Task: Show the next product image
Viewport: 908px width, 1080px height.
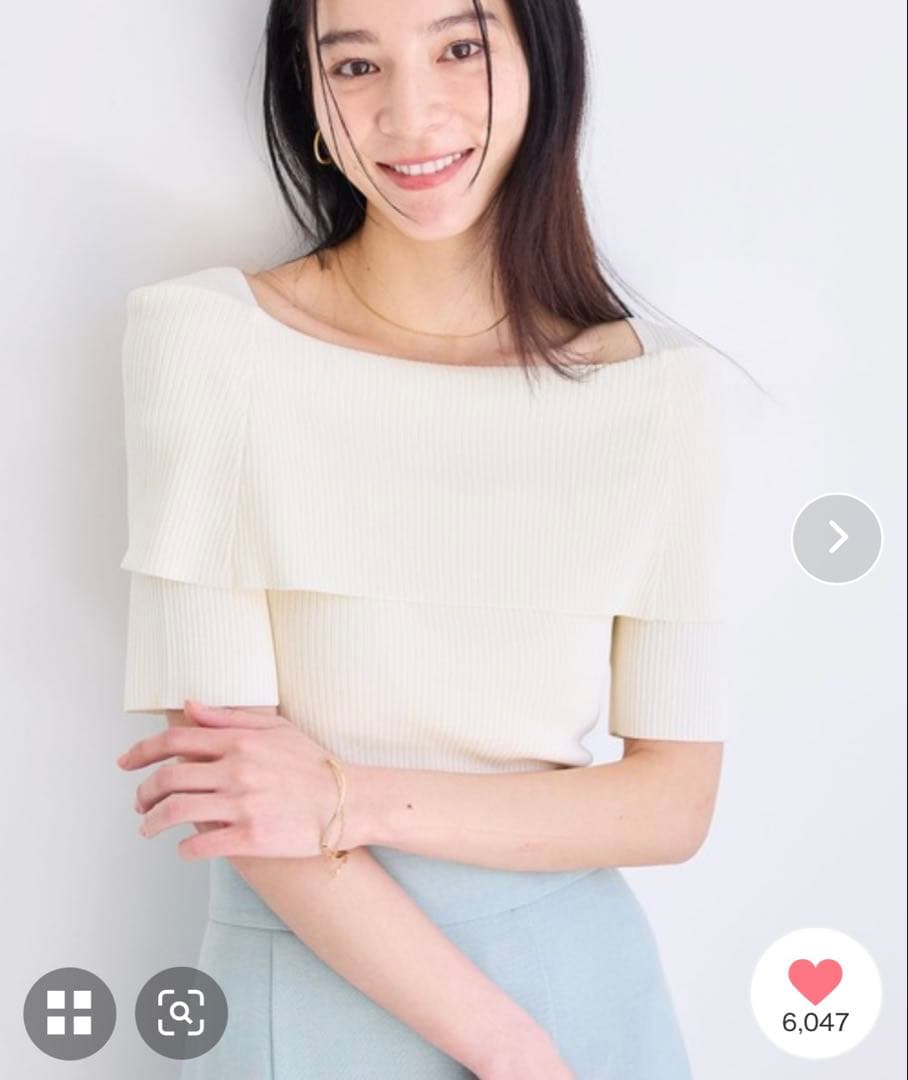Action: click(x=837, y=538)
